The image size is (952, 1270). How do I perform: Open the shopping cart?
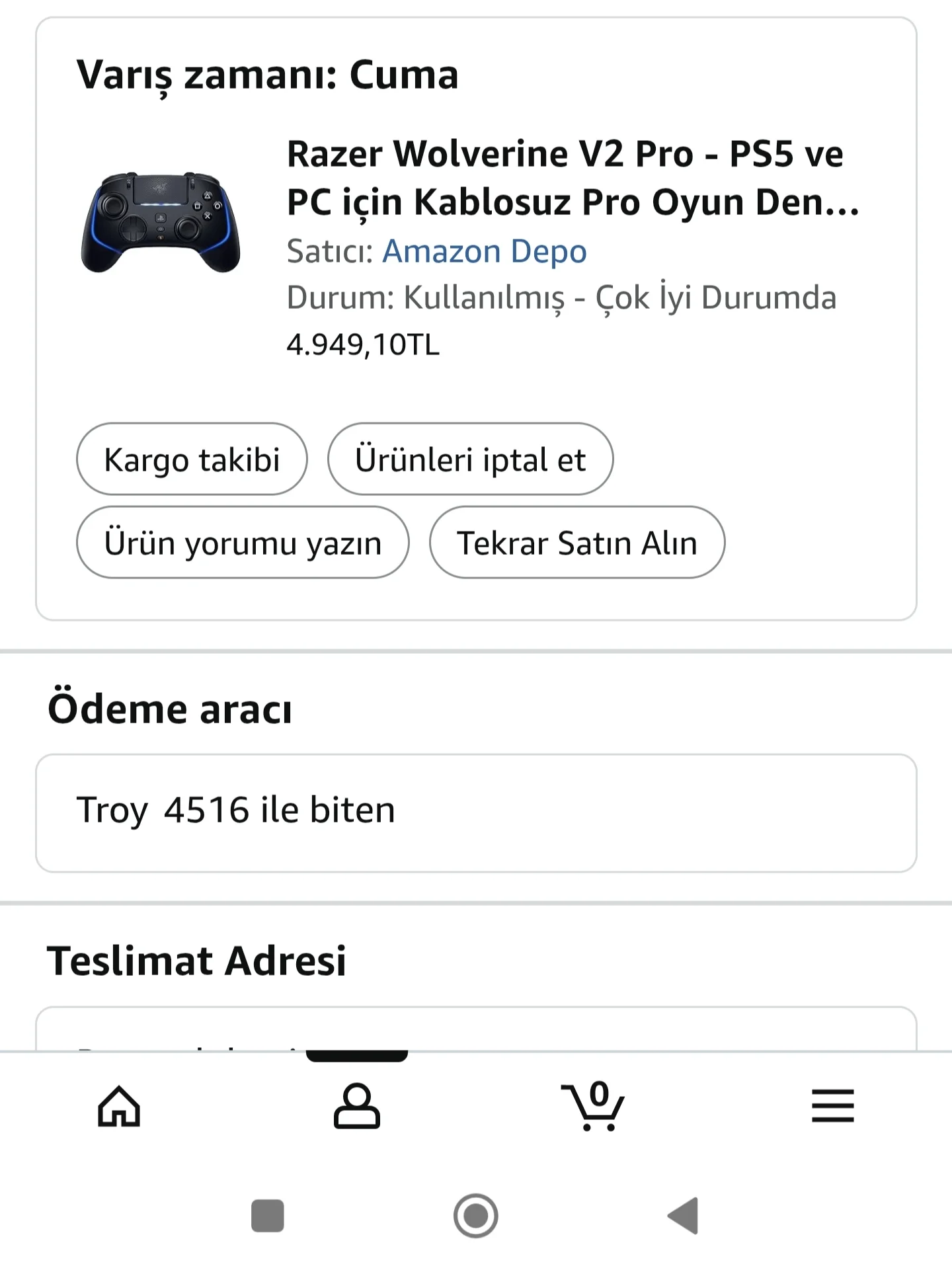(594, 1106)
